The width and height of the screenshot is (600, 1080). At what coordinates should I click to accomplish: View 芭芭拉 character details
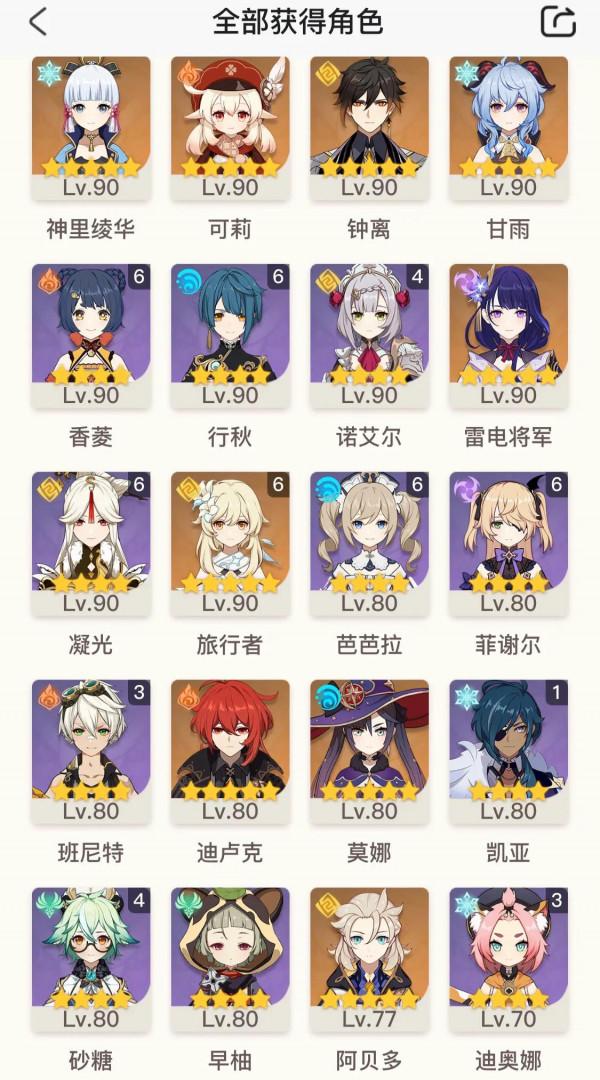369,544
